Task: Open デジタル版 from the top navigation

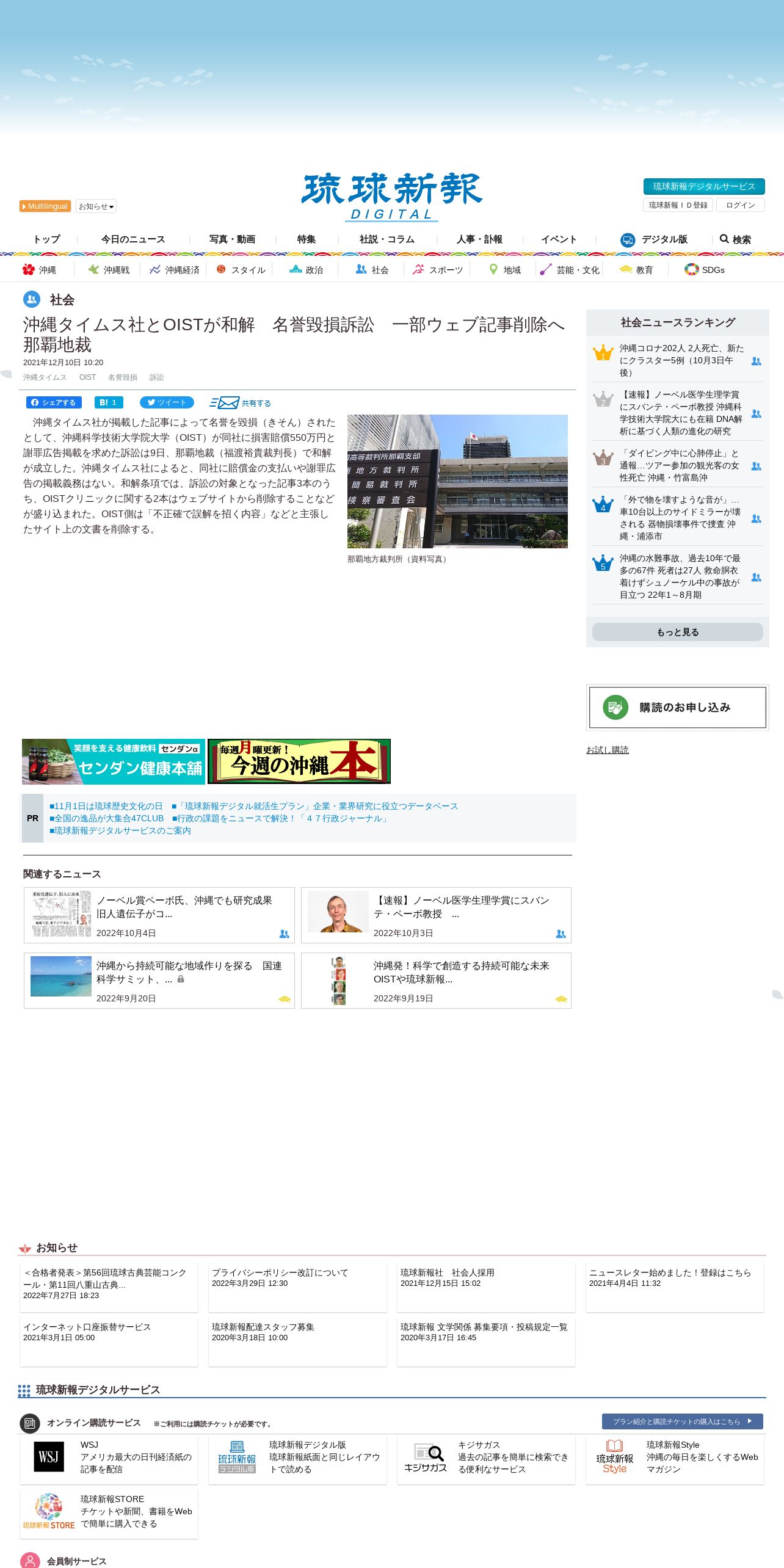Action: click(654, 239)
